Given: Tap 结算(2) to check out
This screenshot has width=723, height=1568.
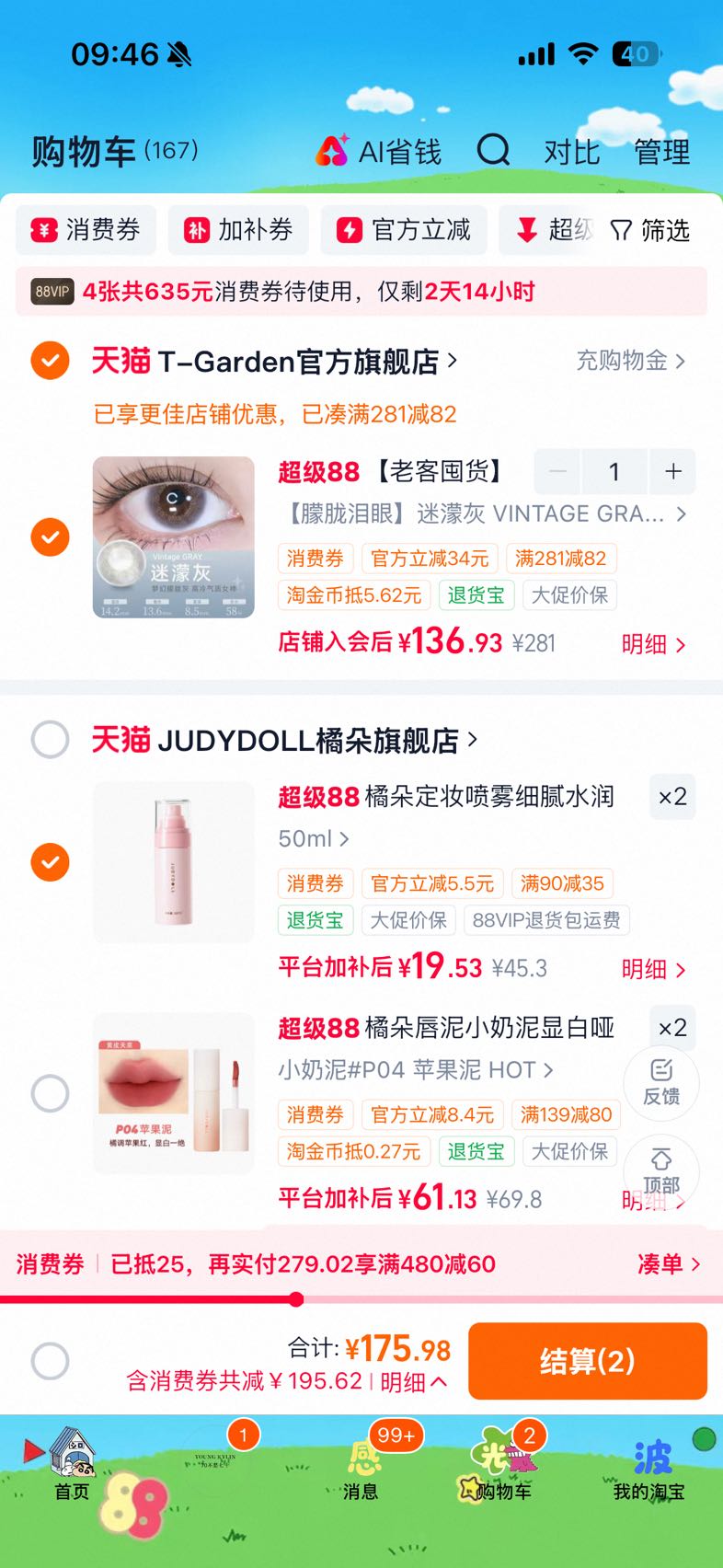Looking at the screenshot, I should coord(588,1361).
